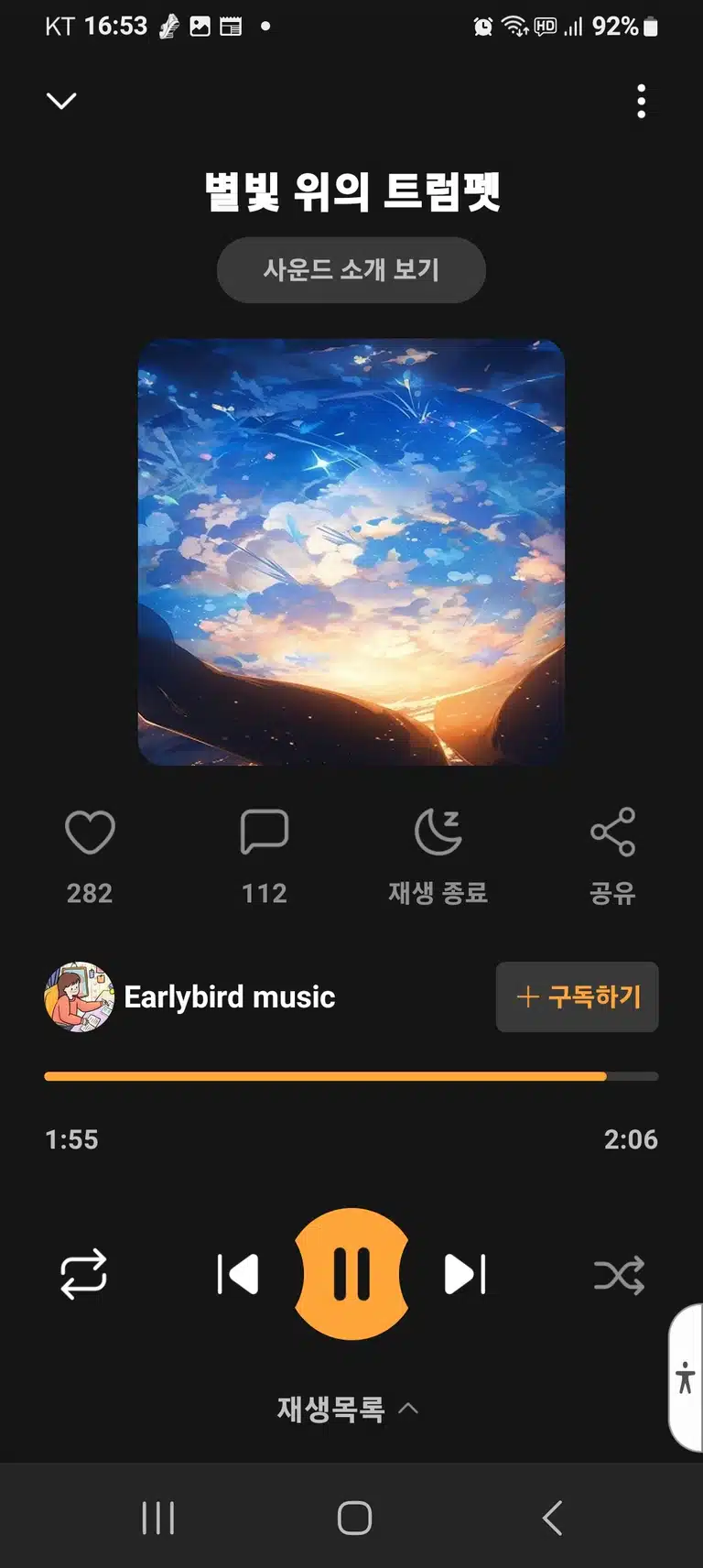Subscribe with the 구독하기 button
This screenshot has height=1568, width=703.
tap(578, 996)
